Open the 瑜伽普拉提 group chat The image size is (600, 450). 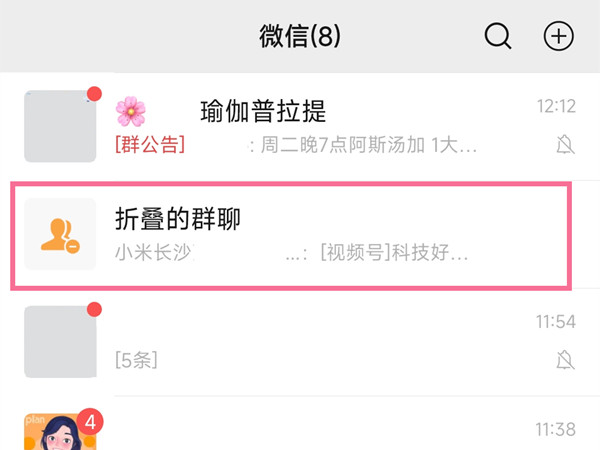(300, 126)
